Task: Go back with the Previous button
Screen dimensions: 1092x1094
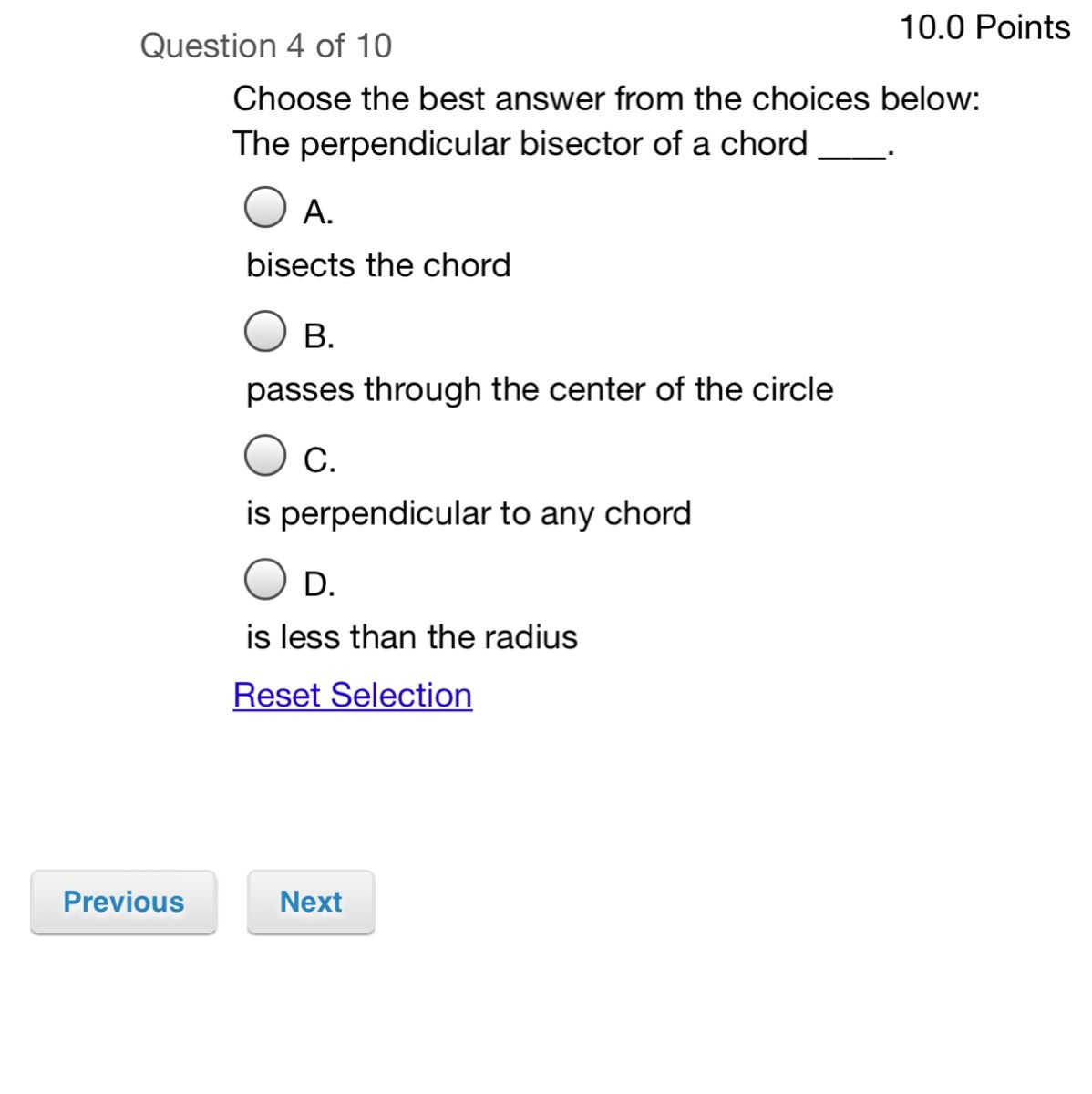Action: (x=124, y=902)
